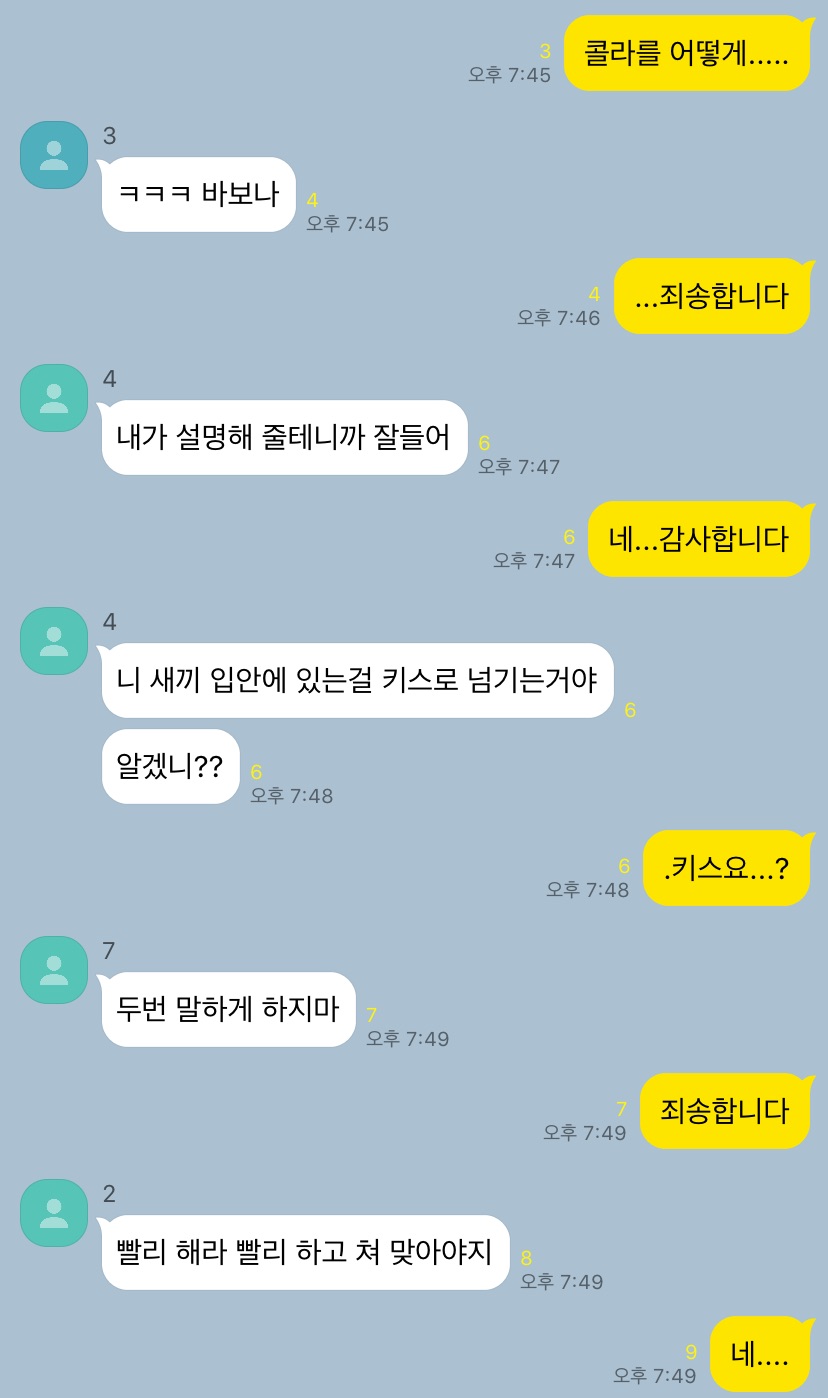Open profile picture of sender named 3

(54, 155)
